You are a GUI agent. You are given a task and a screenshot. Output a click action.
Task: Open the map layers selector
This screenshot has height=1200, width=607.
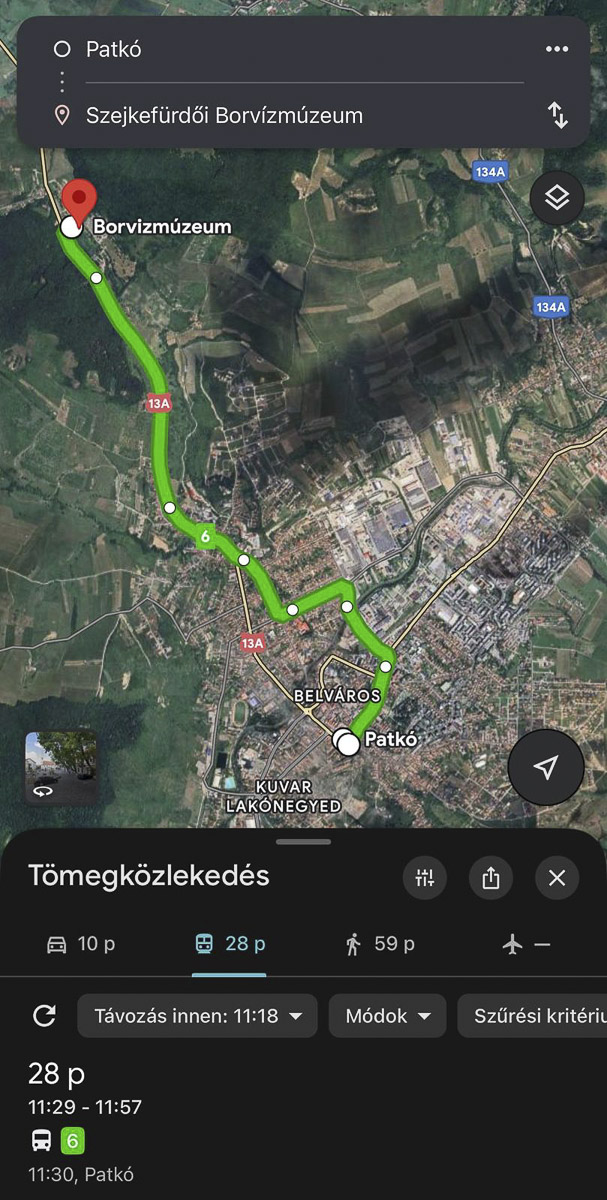(557, 198)
